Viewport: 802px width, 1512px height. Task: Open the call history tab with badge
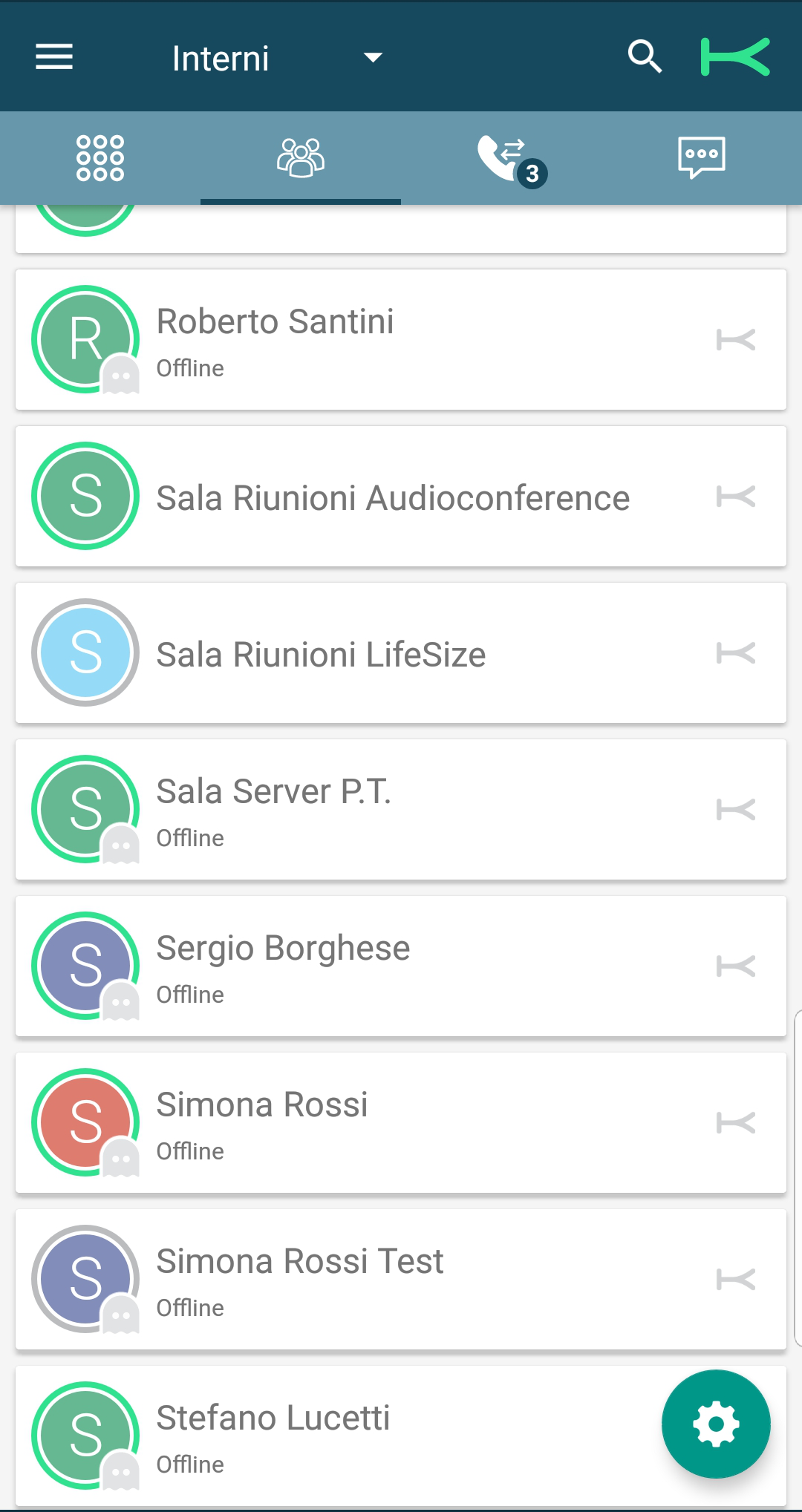[501, 158]
